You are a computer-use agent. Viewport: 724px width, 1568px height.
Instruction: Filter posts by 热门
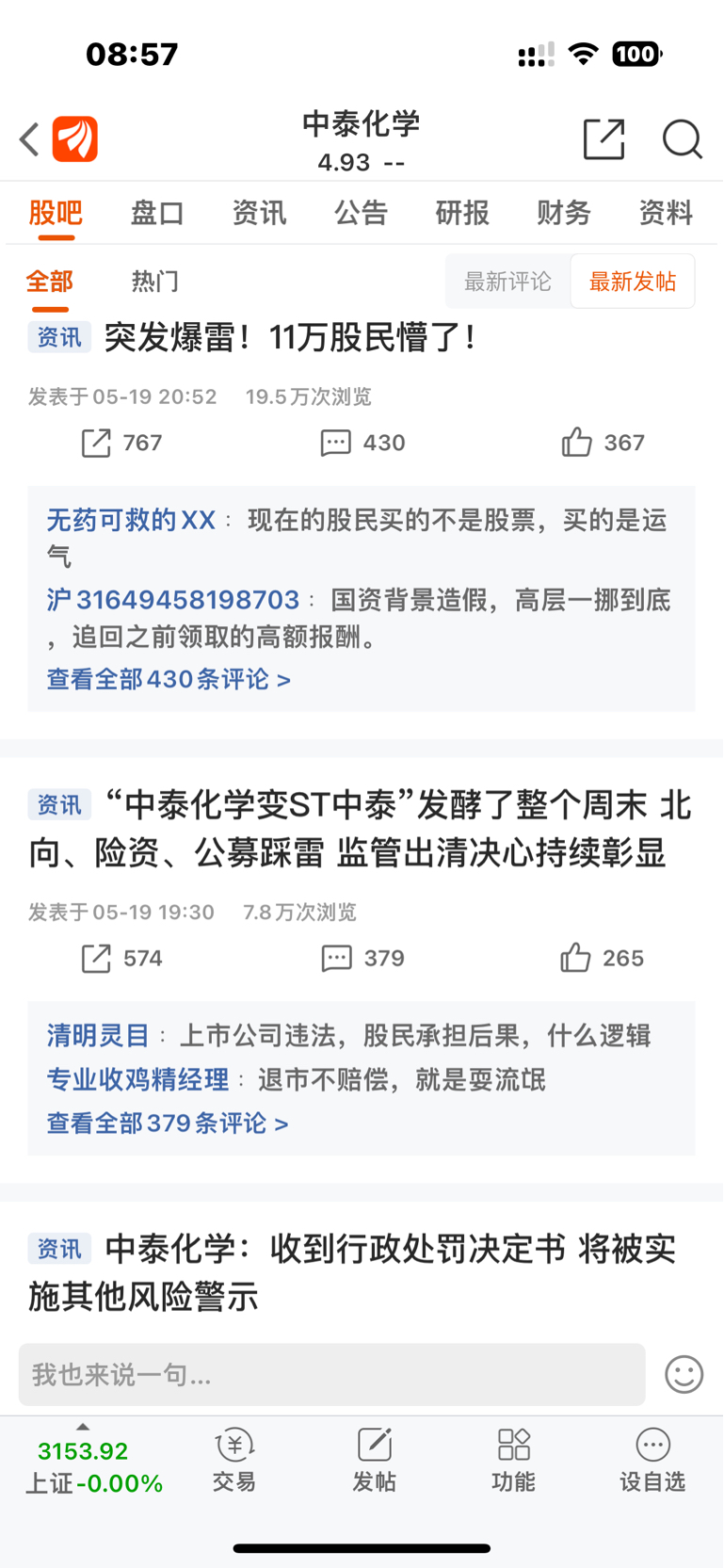154,282
